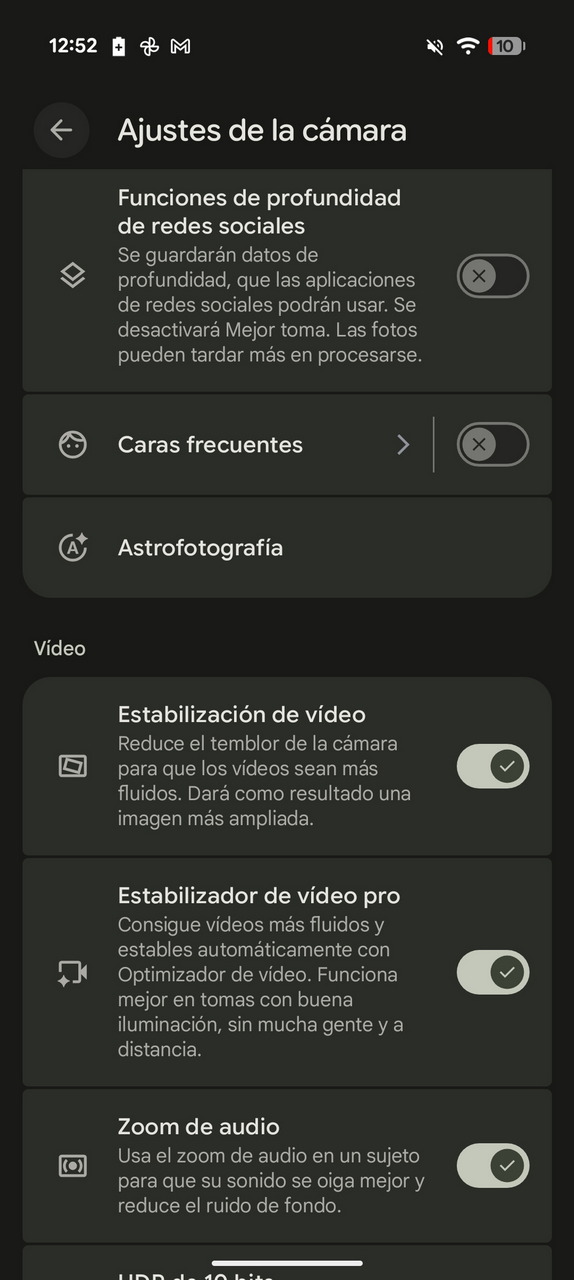Go back from Ajustes de la cámara
The height and width of the screenshot is (1280, 574).
pos(62,130)
